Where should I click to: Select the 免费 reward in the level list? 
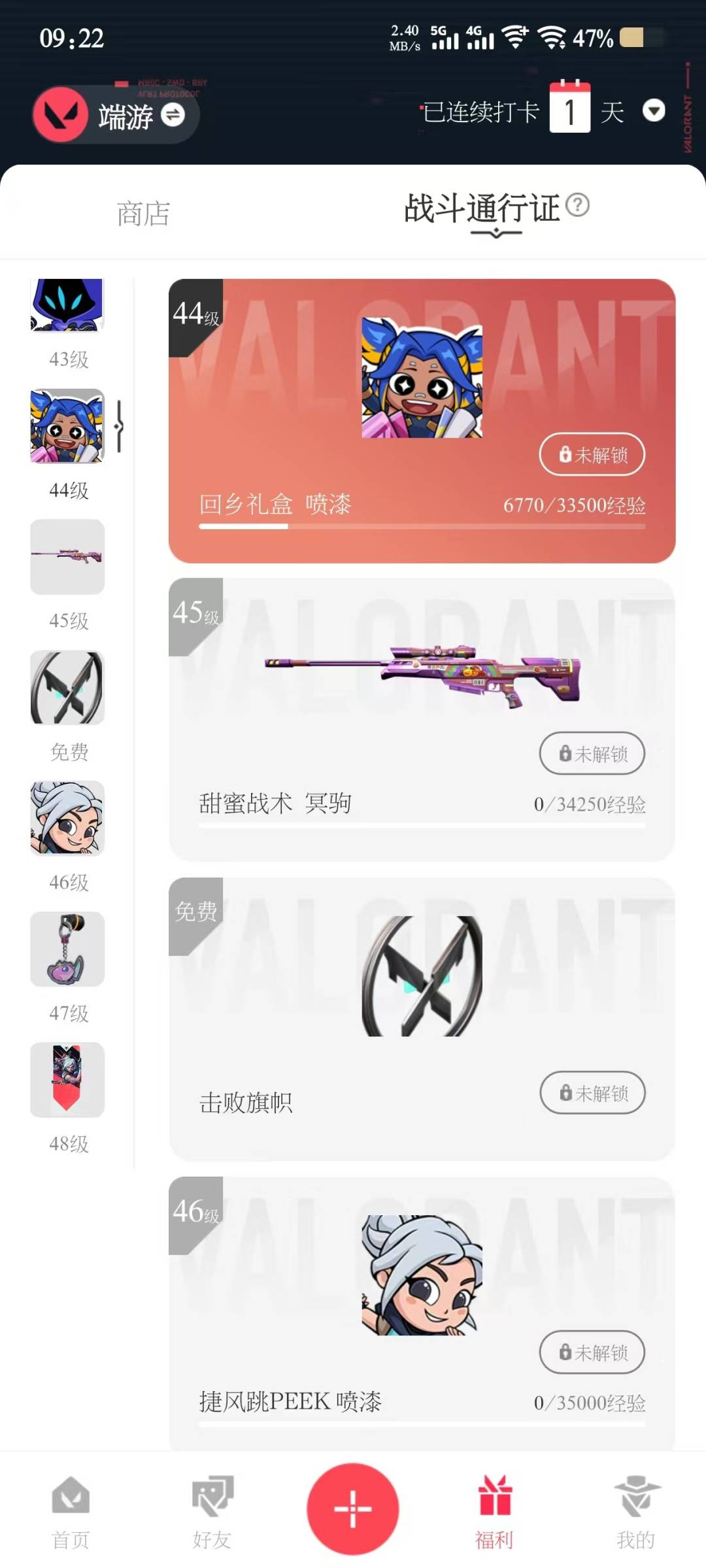67,706
